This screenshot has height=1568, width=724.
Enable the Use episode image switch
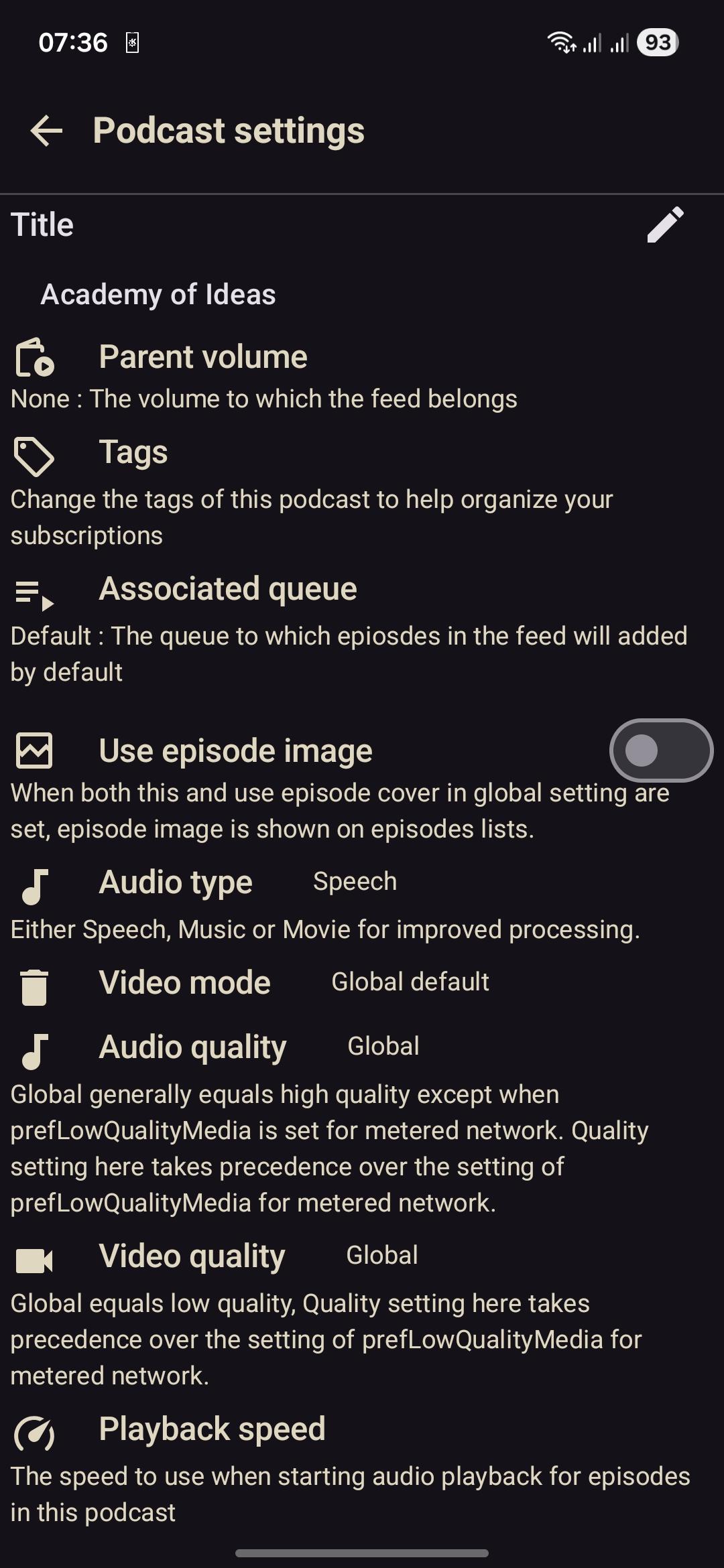pyautogui.click(x=661, y=750)
